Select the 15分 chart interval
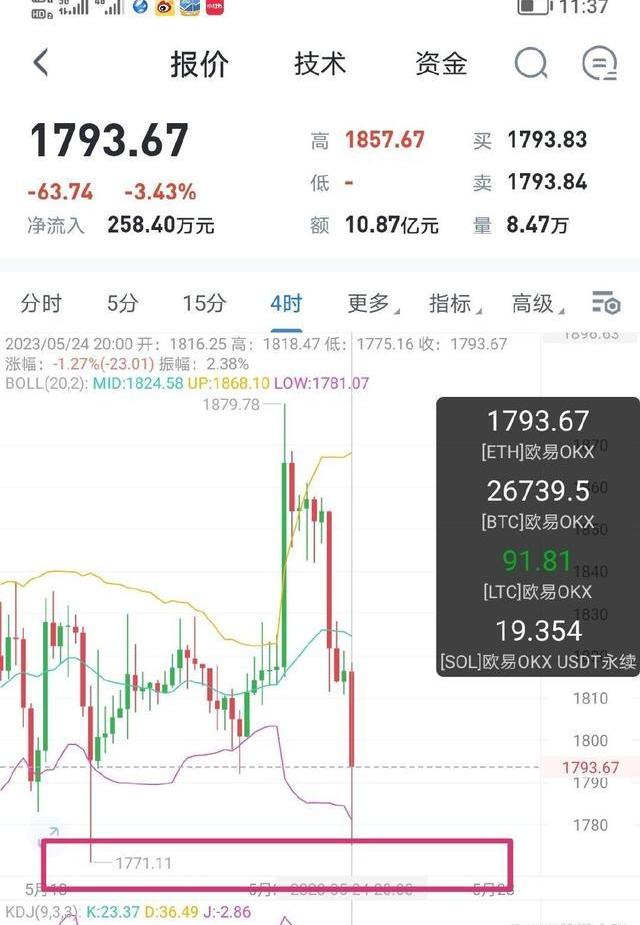Image resolution: width=640 pixels, height=925 pixels. click(x=203, y=304)
